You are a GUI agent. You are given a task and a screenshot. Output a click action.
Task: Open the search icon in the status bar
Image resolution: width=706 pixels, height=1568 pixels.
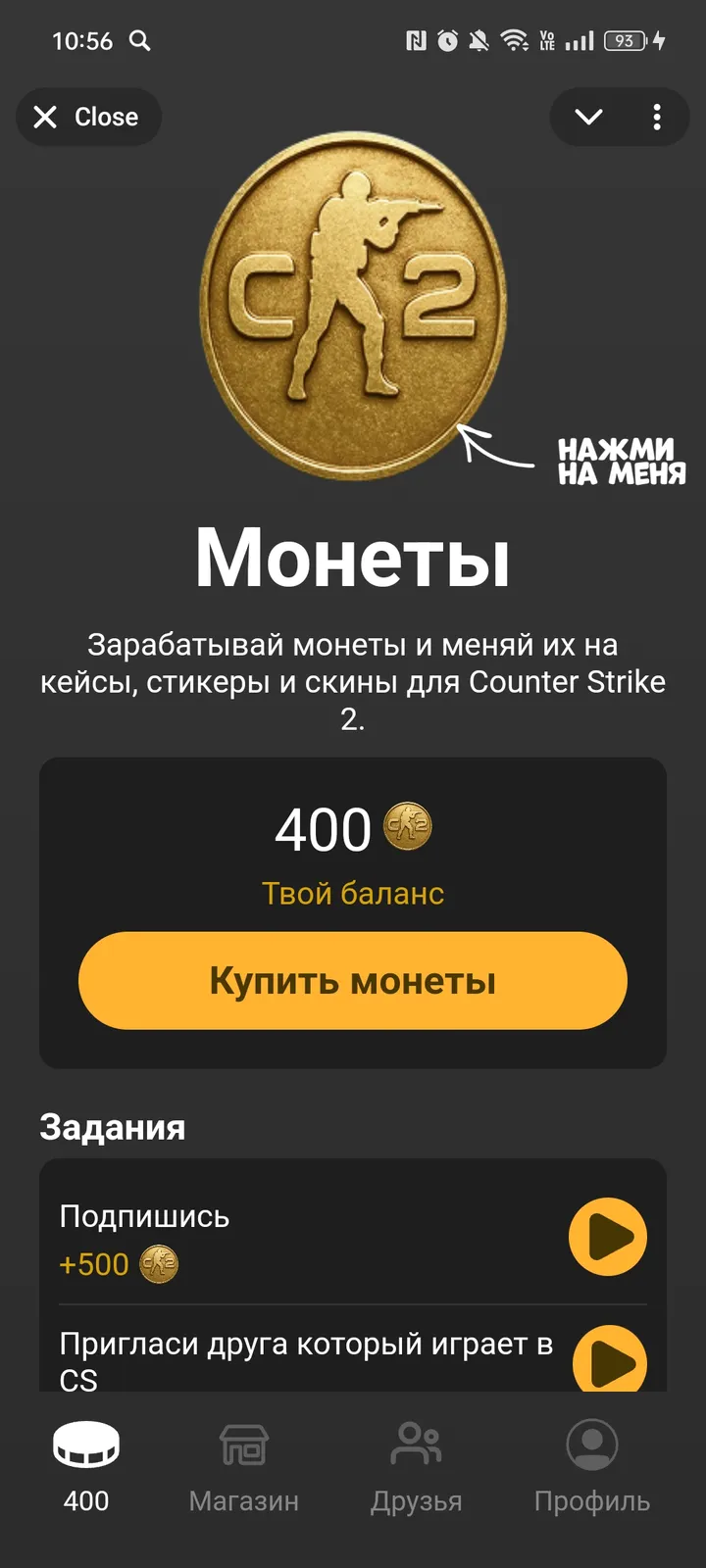pyautogui.click(x=140, y=41)
